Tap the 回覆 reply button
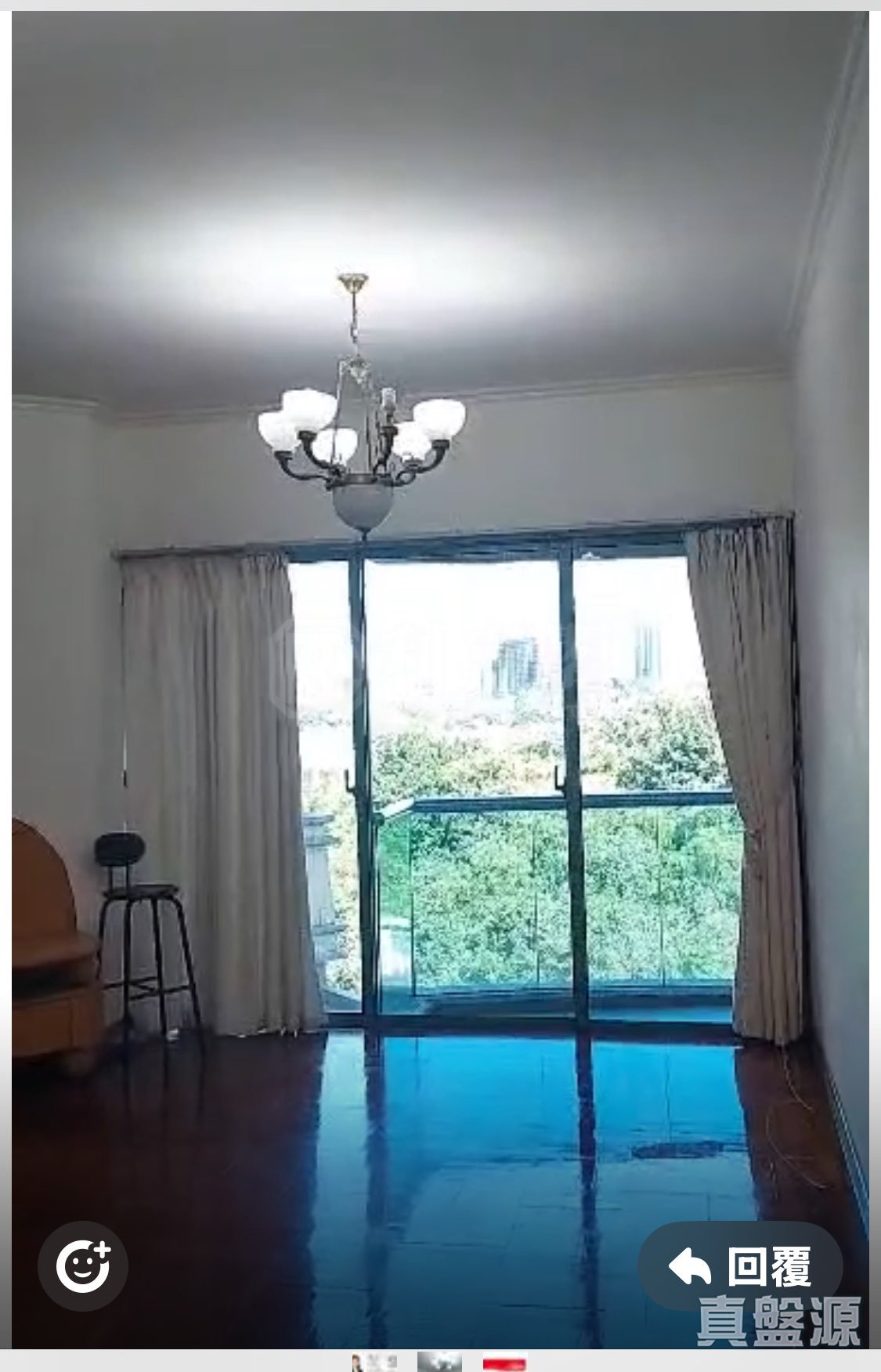The height and width of the screenshot is (1372, 881). tap(740, 1266)
